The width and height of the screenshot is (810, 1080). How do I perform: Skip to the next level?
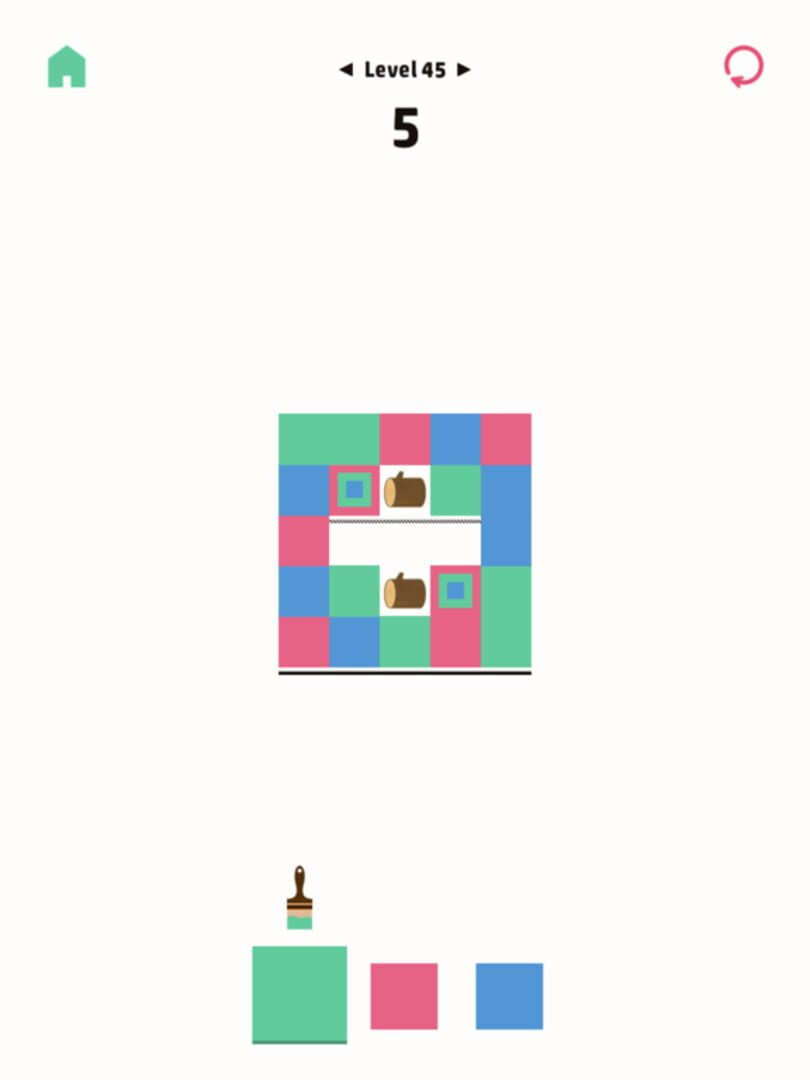[x=463, y=70]
